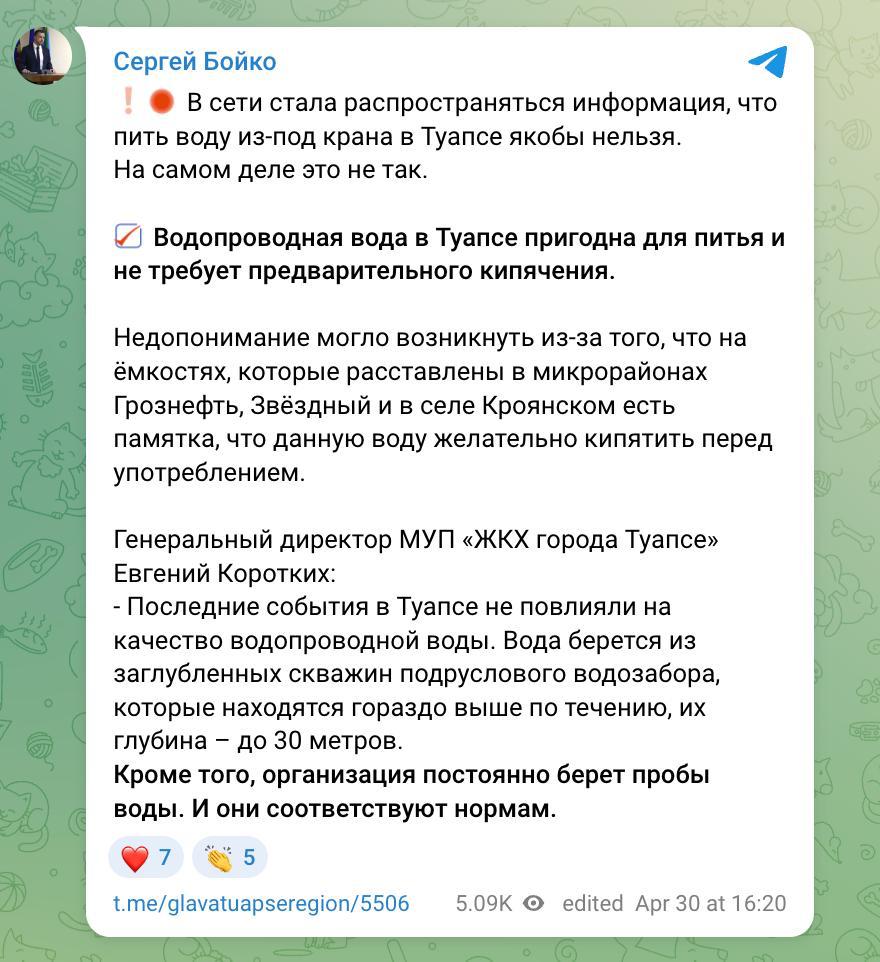The width and height of the screenshot is (880, 962).
Task: Open the post in Telegram via plane icon
Action: (768, 61)
